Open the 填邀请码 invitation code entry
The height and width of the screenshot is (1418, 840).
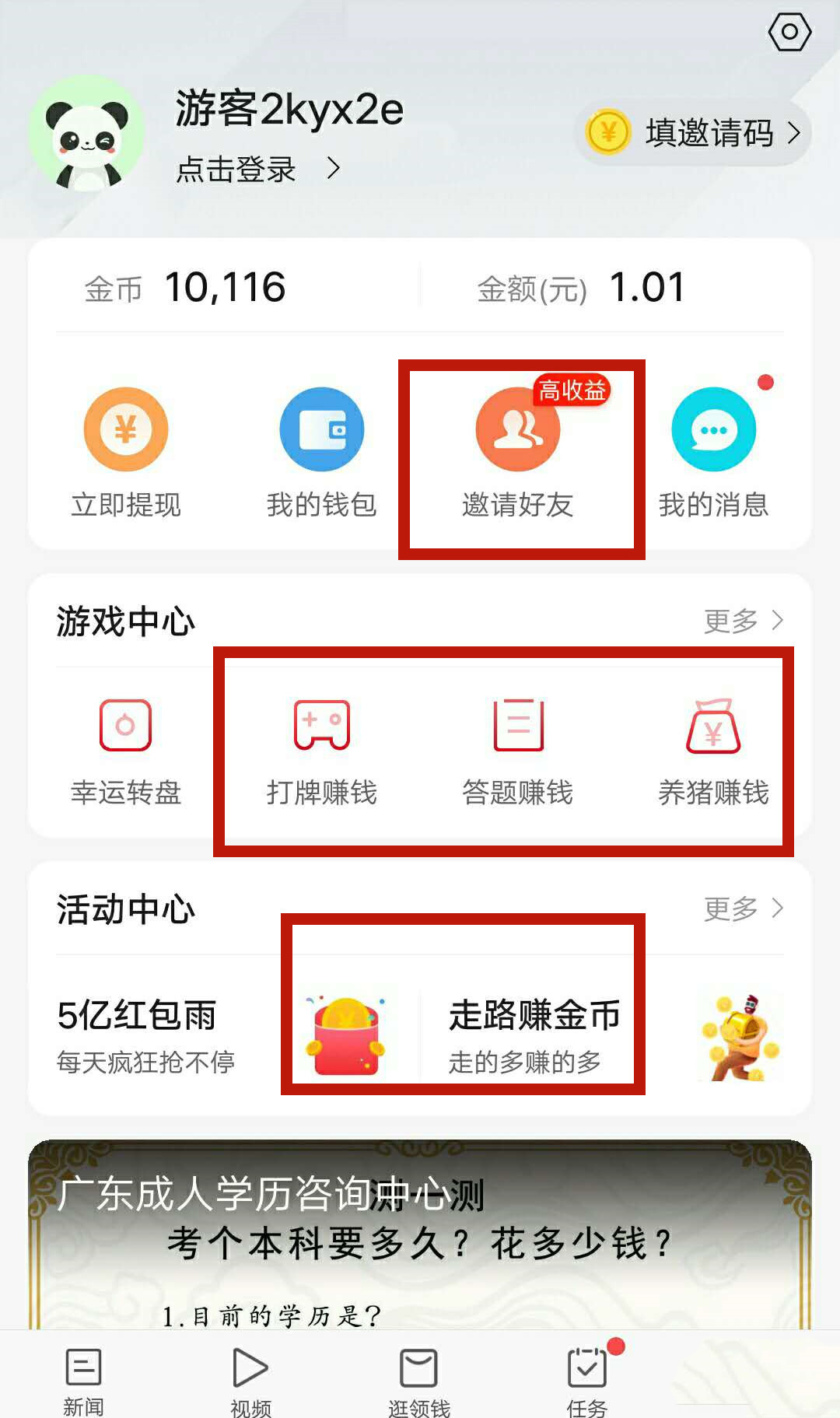click(692, 133)
